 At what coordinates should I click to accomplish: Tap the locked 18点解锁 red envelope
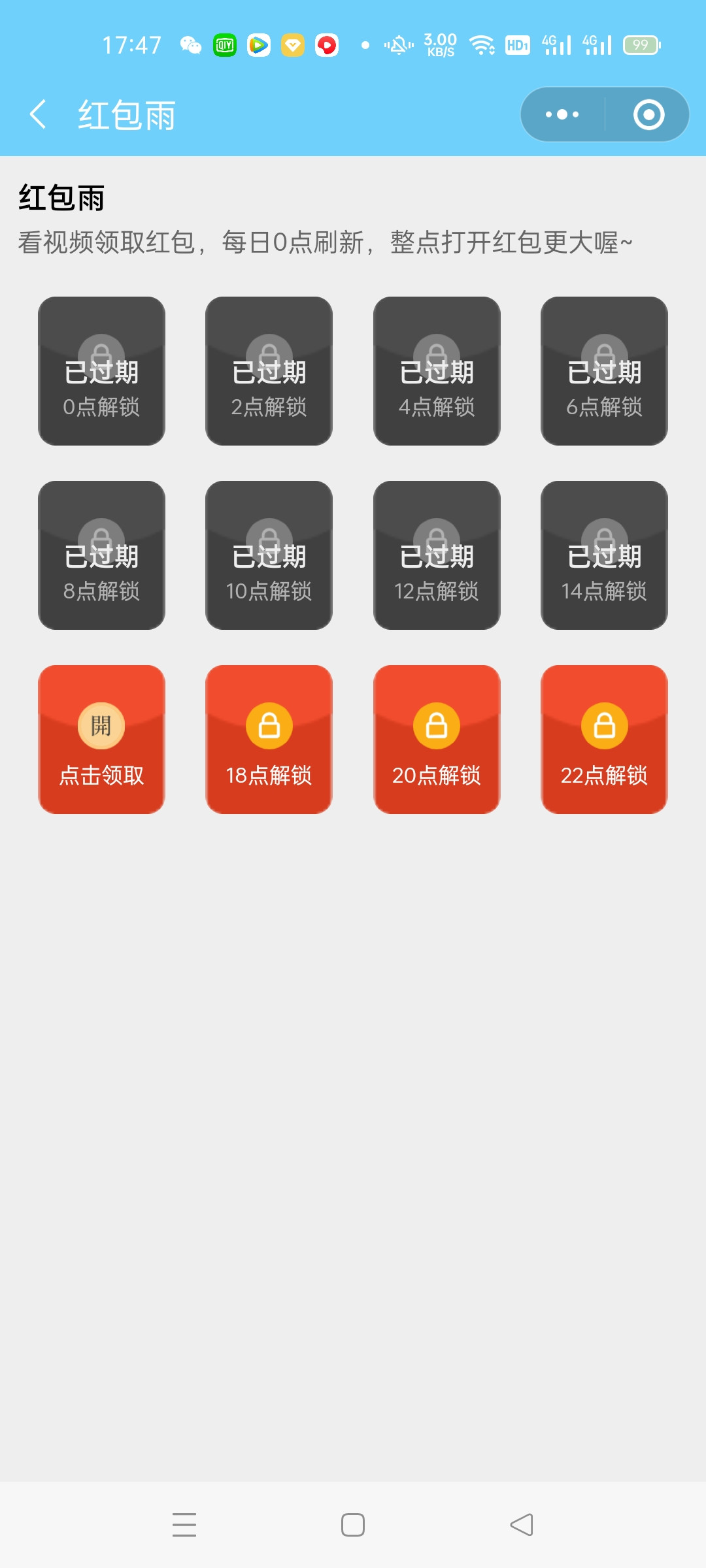269,740
